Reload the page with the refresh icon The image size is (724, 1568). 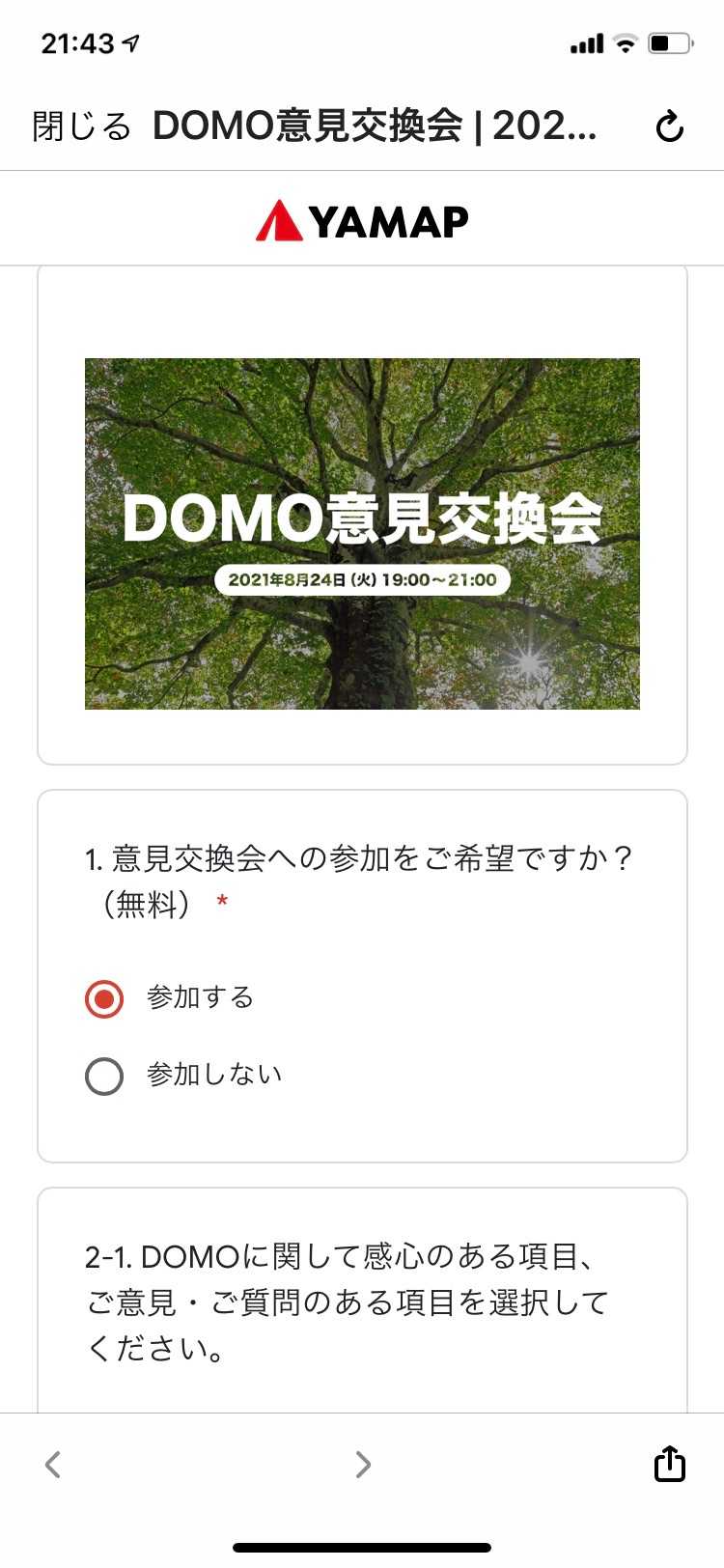pyautogui.click(x=669, y=126)
